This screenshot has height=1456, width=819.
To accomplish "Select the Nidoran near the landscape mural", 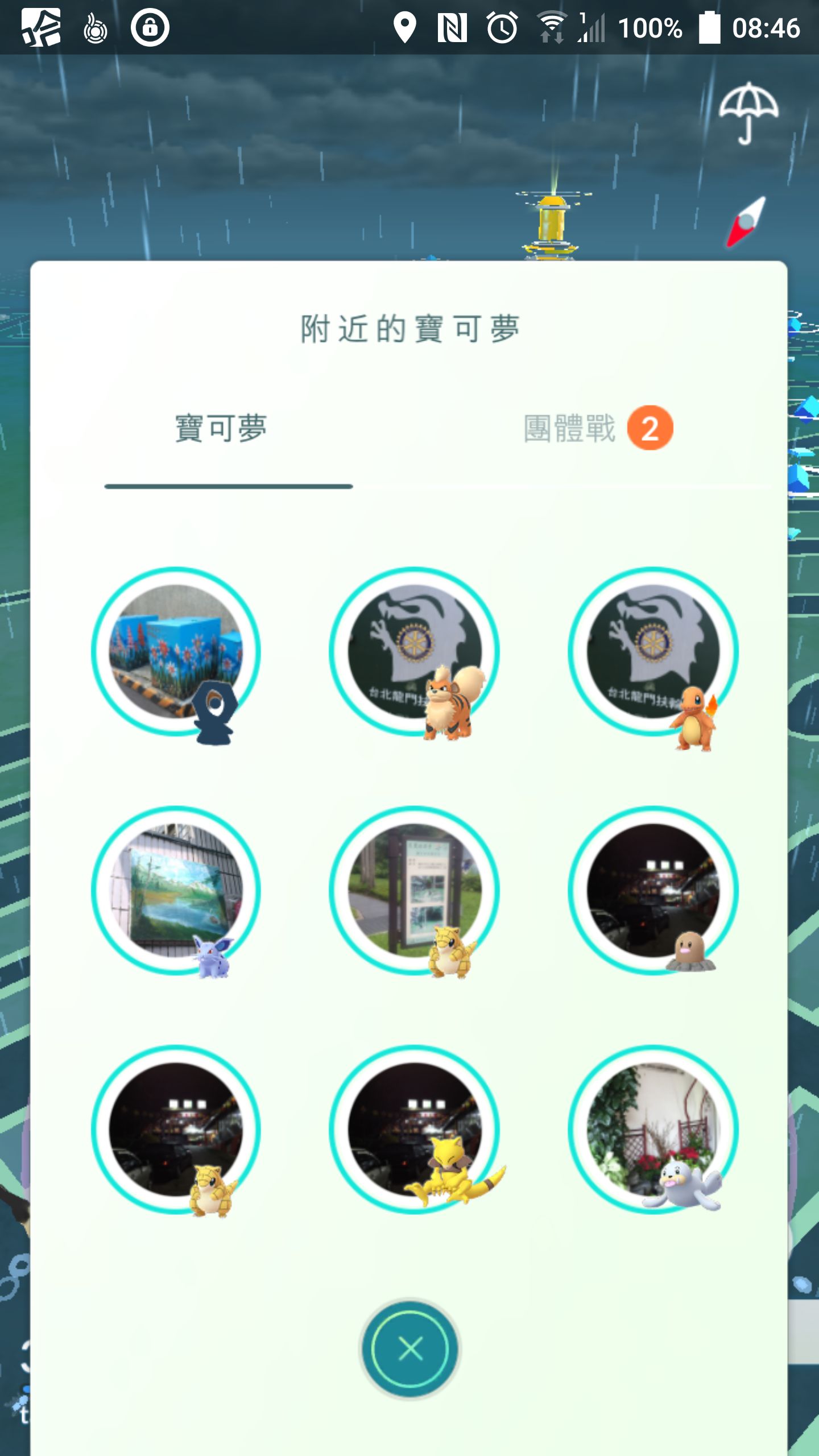I will (176, 891).
